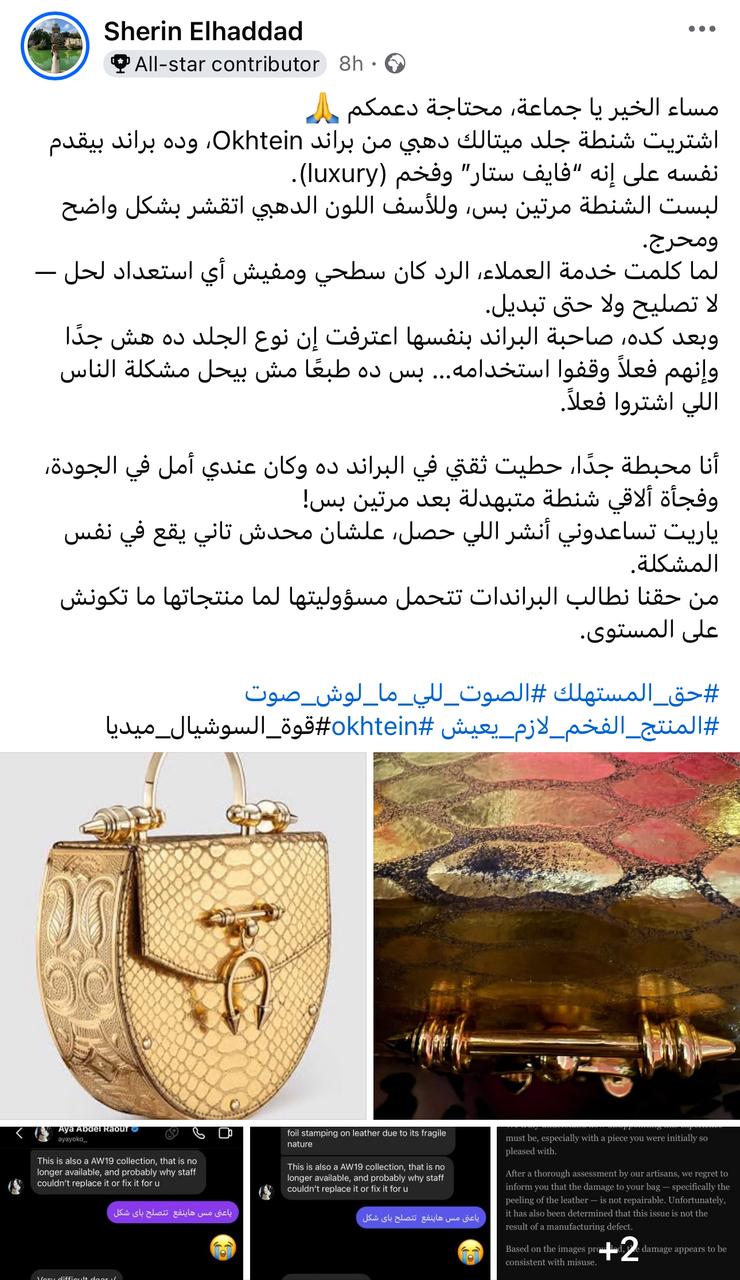This screenshot has height=1280, width=740.
Task: Open Sherin Elhaddad's profile picture
Action: click(54, 46)
